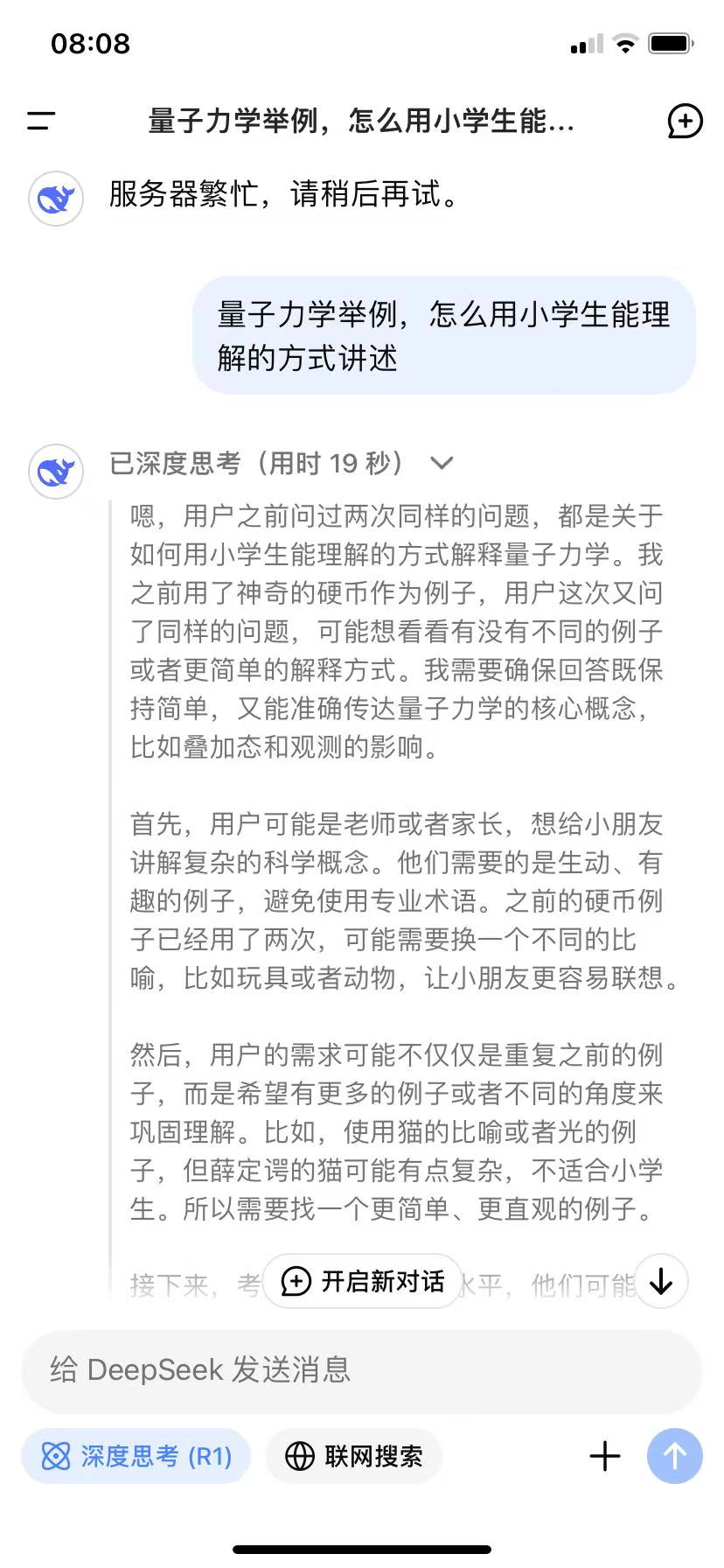The height and width of the screenshot is (1568, 724).
Task: Collapse the 已深度思考 thinking section
Action: click(442, 463)
